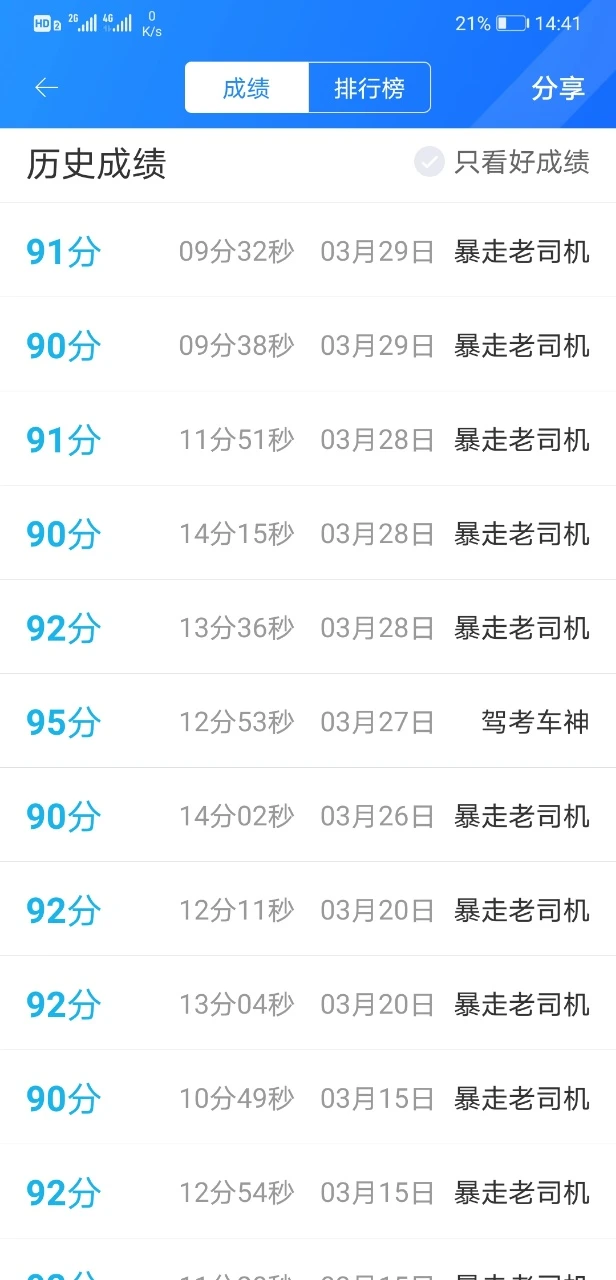Open the 91分 record with time 11分51秒
Image resolution: width=616 pixels, height=1280 pixels.
click(x=308, y=439)
